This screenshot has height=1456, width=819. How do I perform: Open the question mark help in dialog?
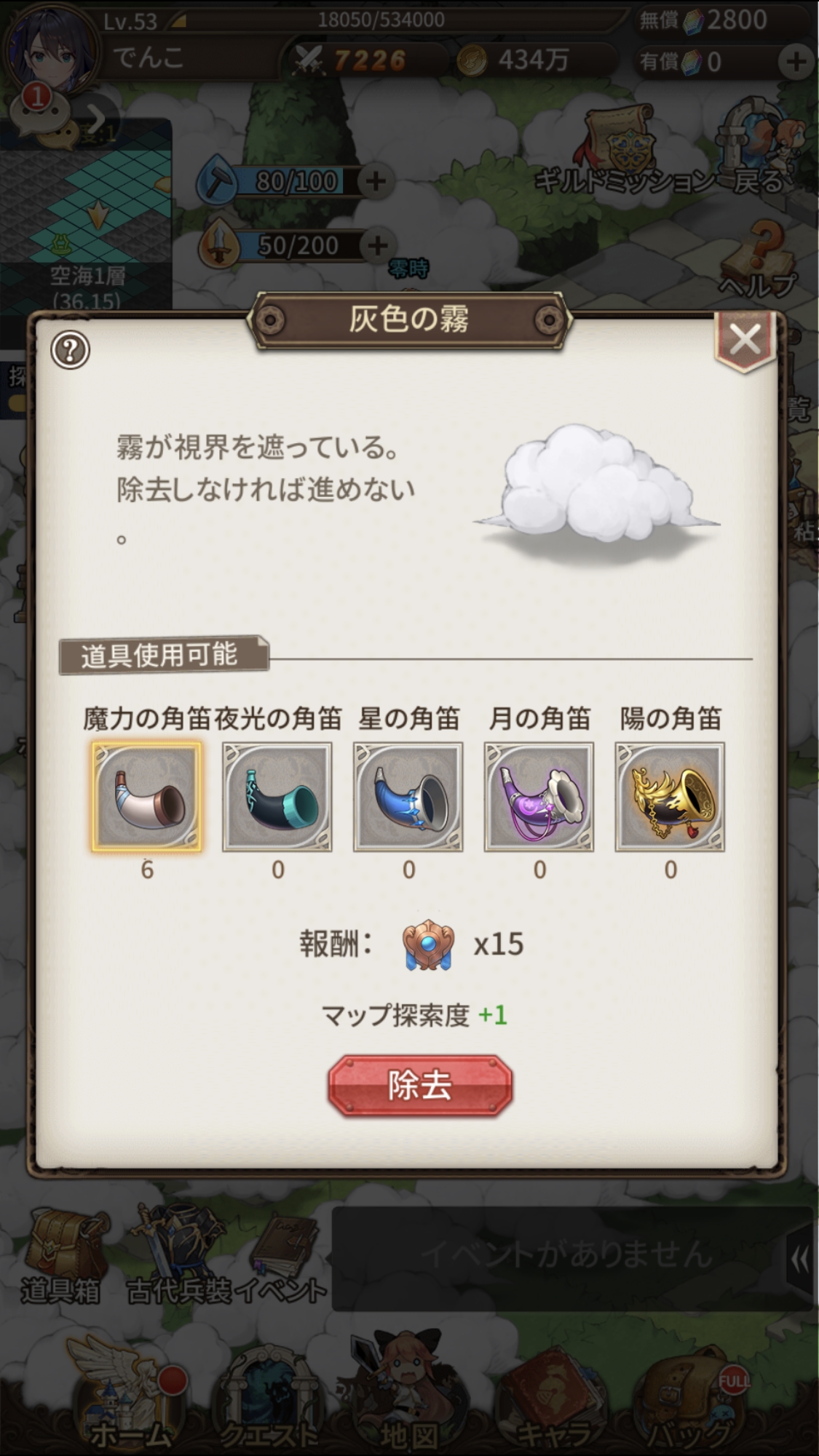[70, 350]
